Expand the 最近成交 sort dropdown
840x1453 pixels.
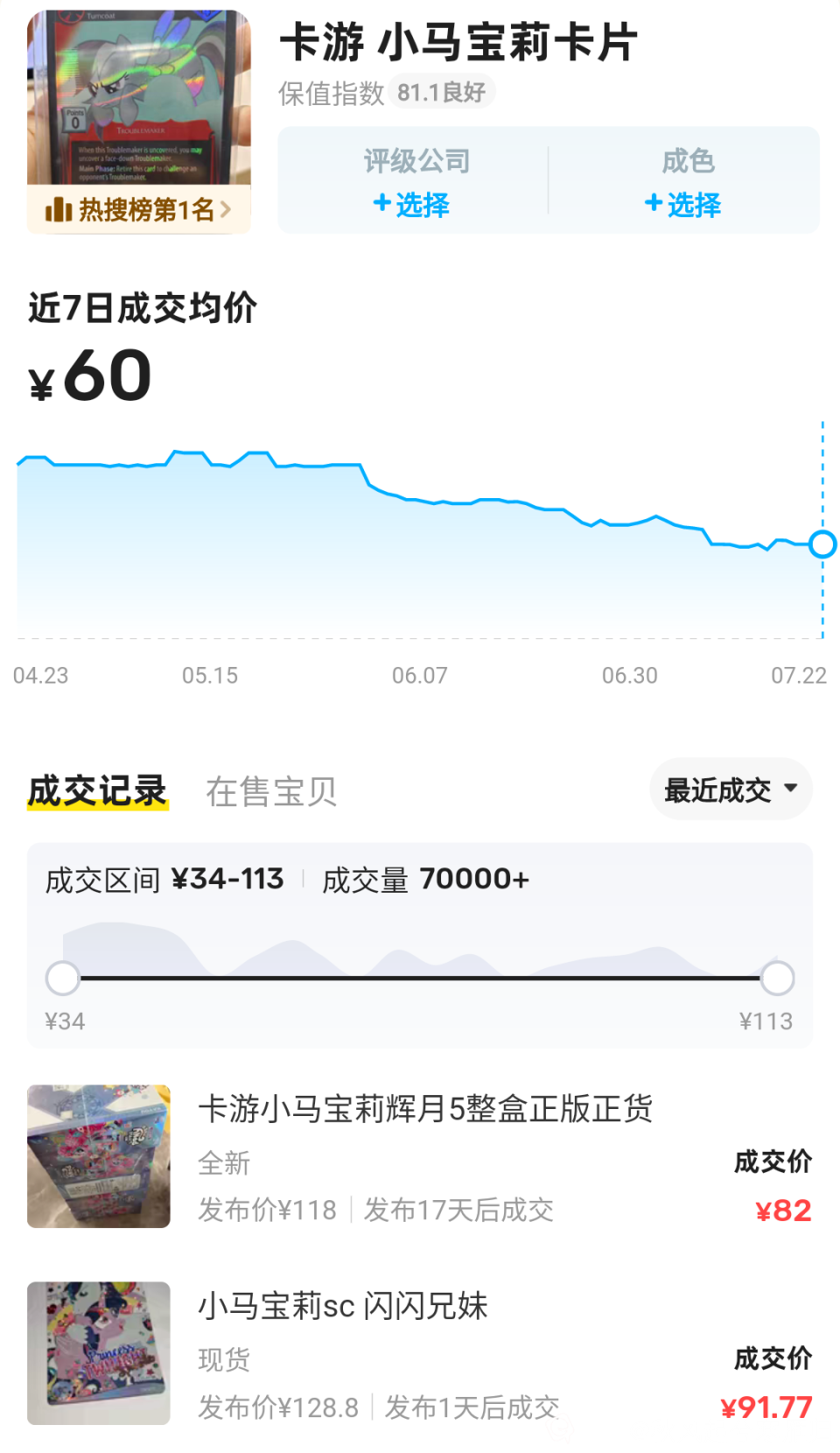coord(731,790)
